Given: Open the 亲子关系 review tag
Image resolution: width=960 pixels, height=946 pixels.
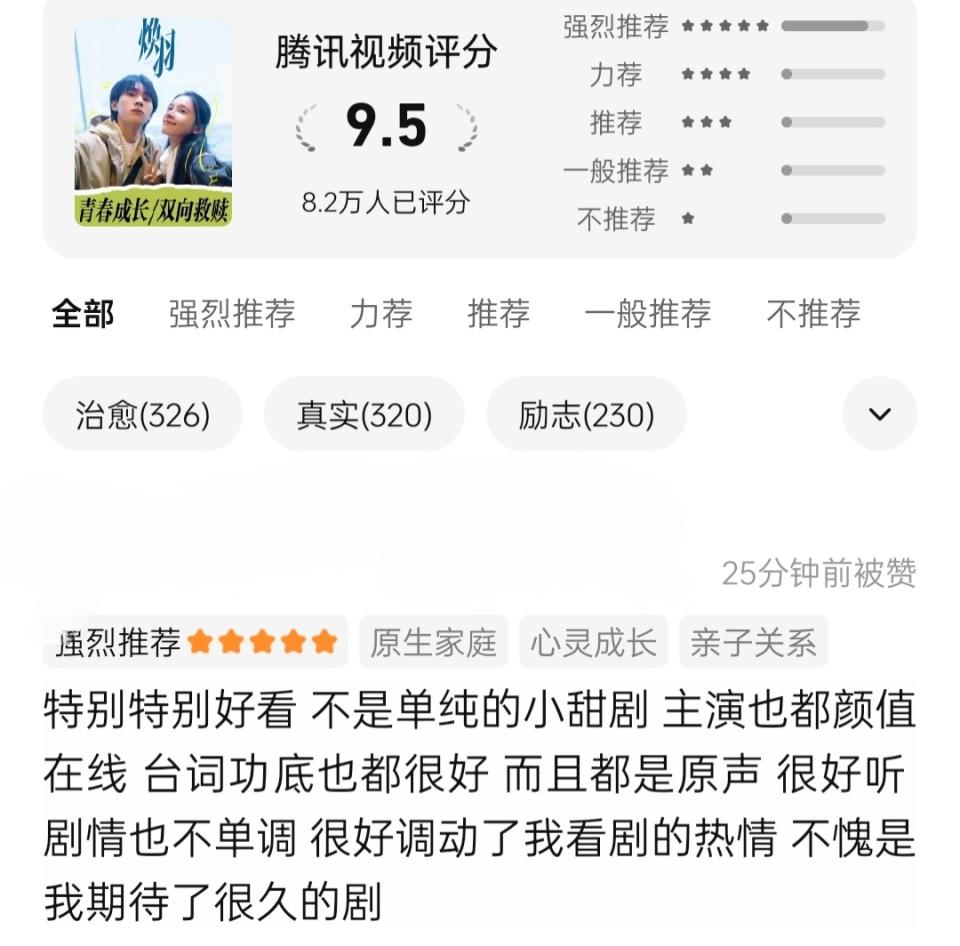Looking at the screenshot, I should [753, 642].
